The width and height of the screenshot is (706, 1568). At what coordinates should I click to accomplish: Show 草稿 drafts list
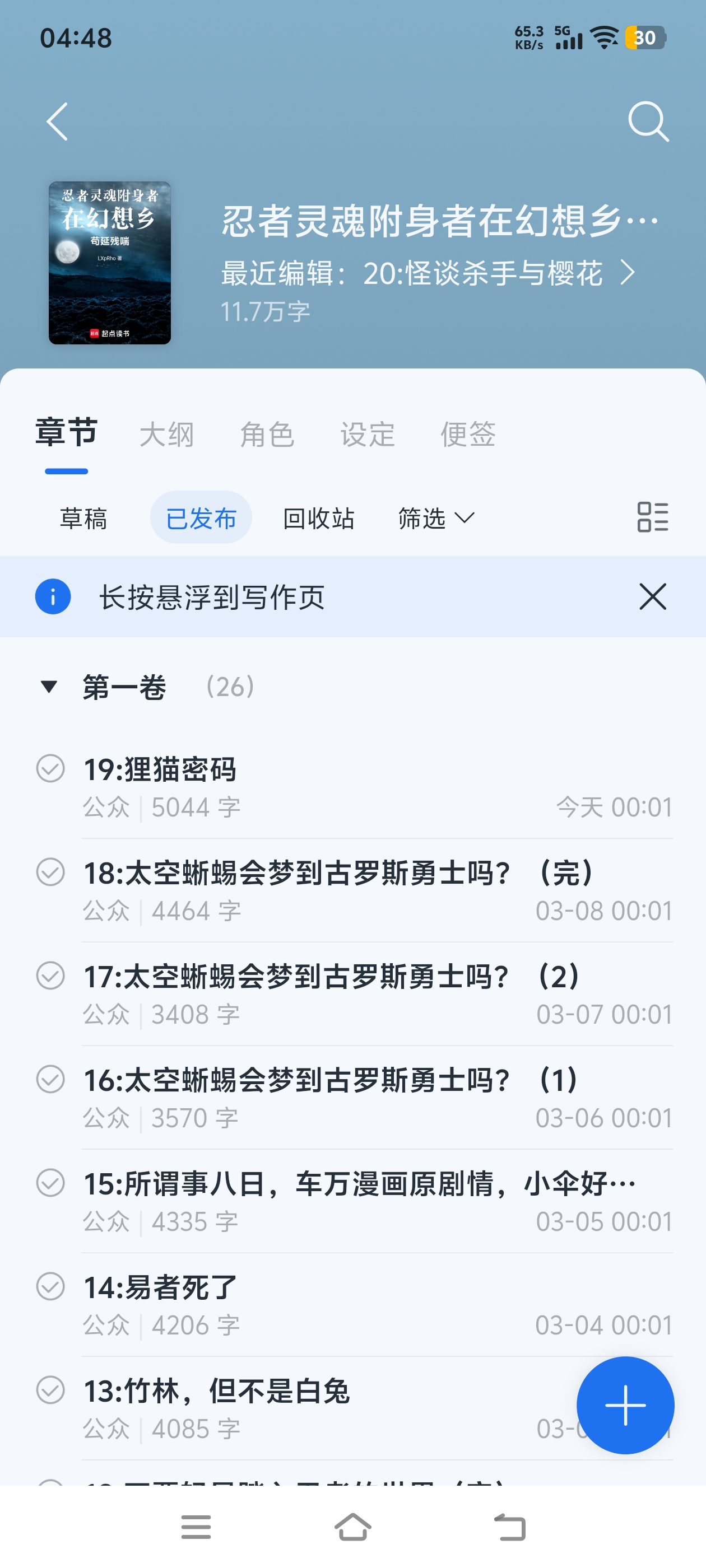coord(83,519)
